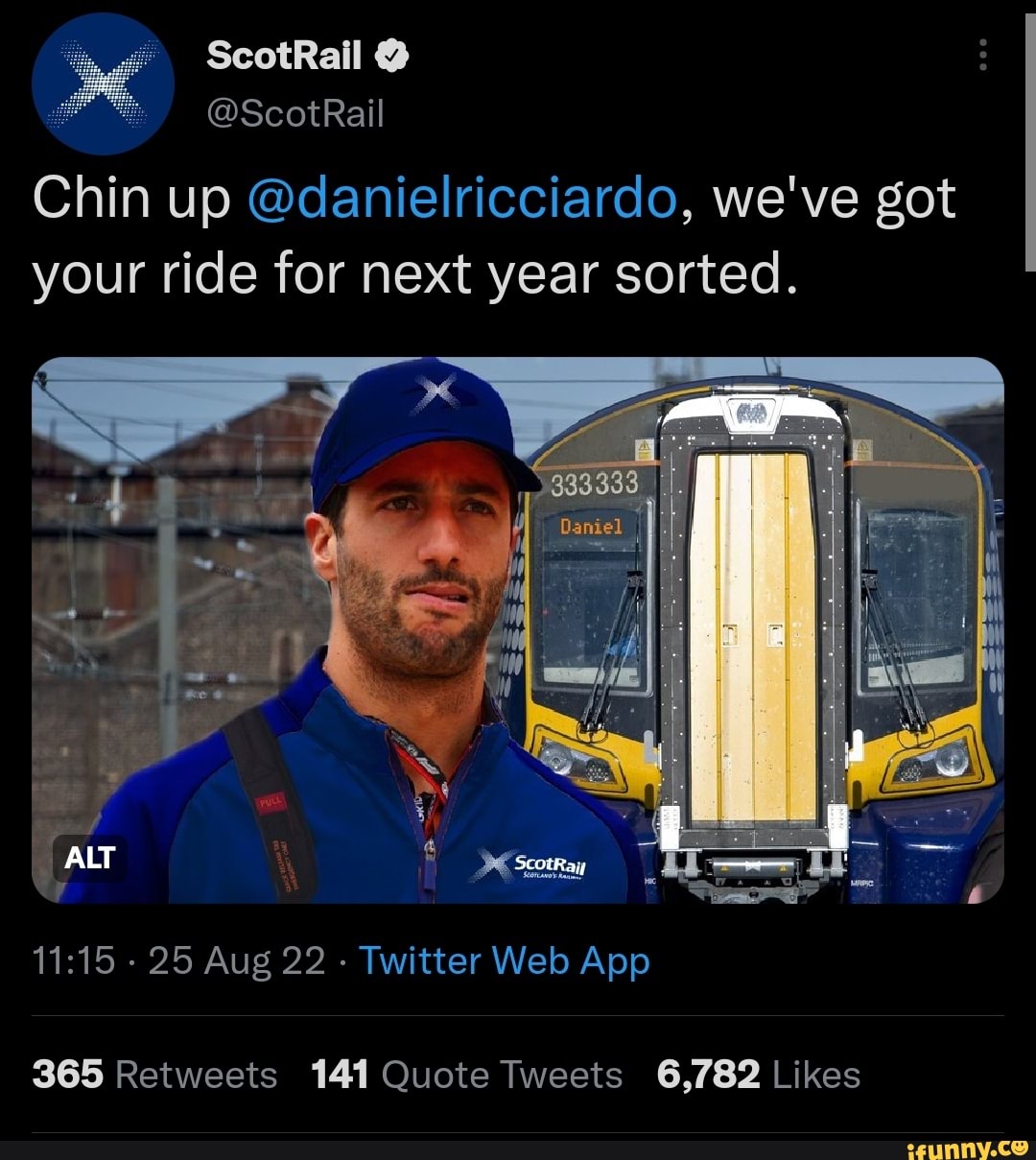This screenshot has width=1036, height=1160.
Task: View accounts in the 6,782 Likes count
Action: point(758,1075)
